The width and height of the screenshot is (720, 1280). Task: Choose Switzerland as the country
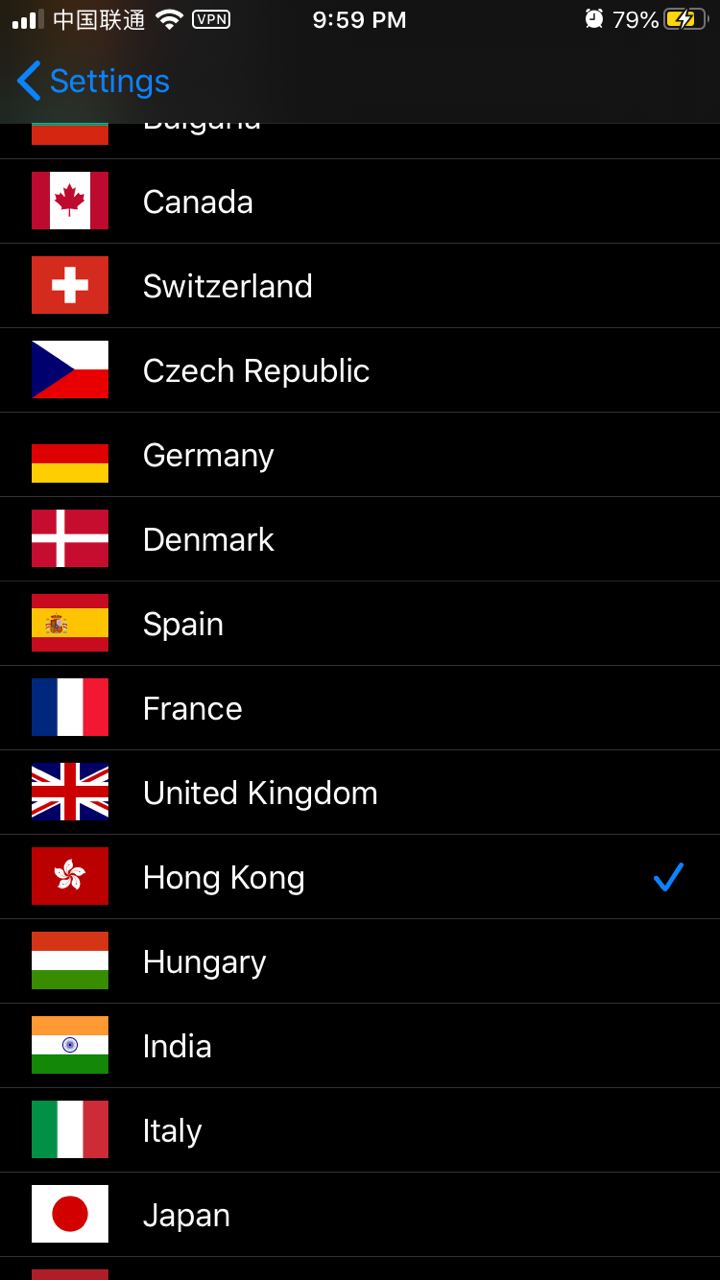[x=360, y=286]
